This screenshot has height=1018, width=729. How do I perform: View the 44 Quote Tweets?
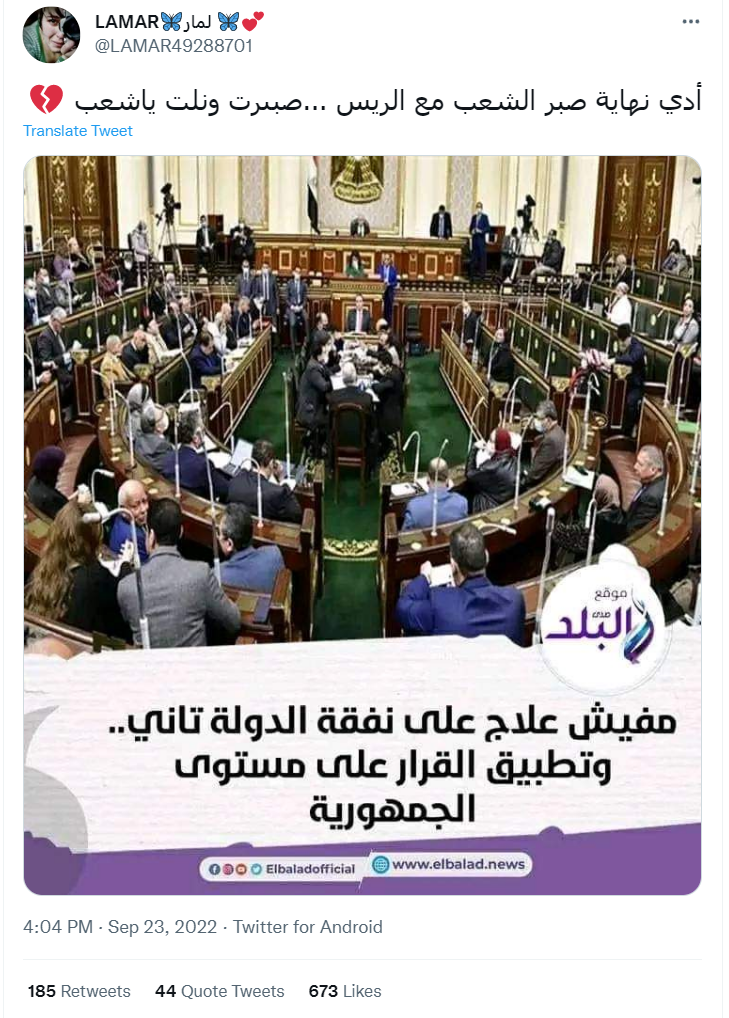pos(219,991)
